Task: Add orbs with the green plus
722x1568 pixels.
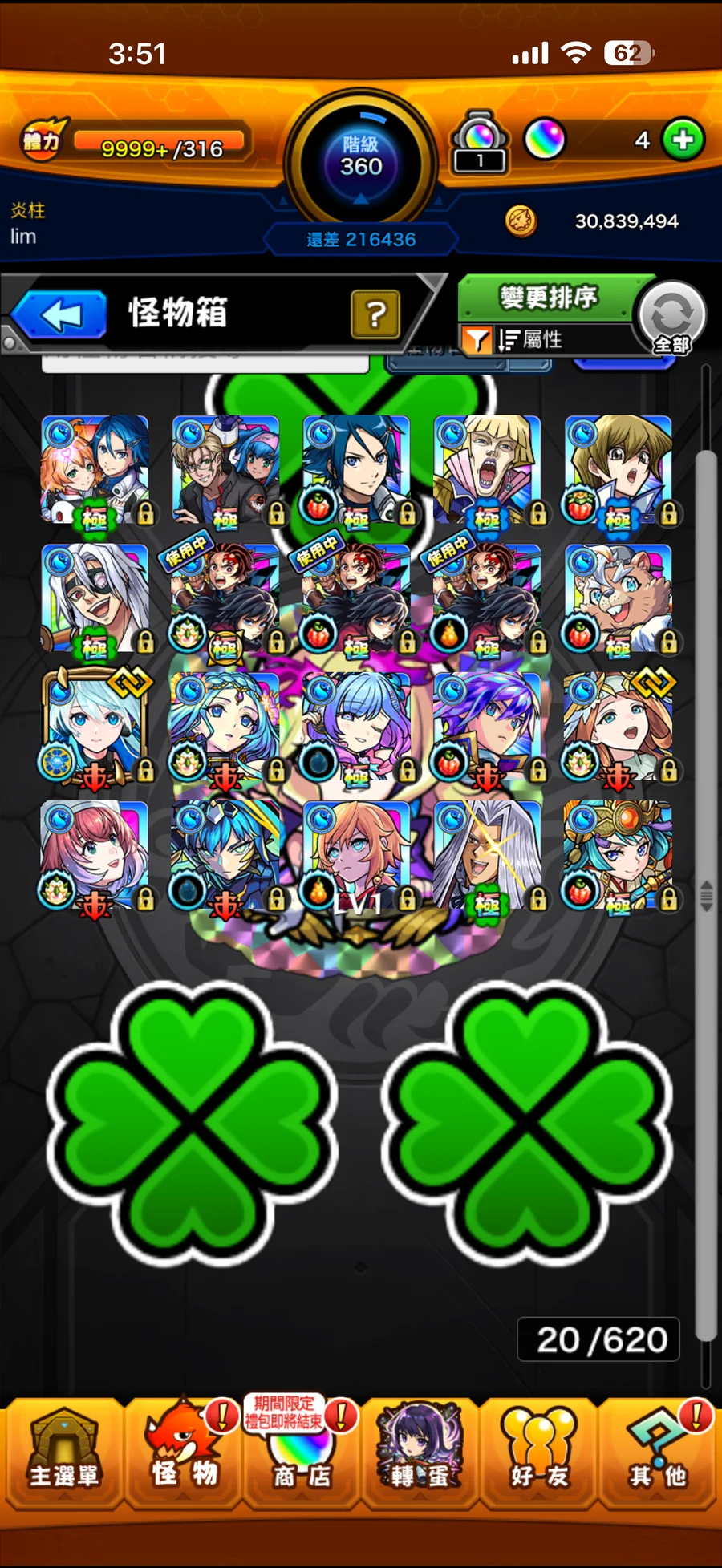Action: (683, 140)
